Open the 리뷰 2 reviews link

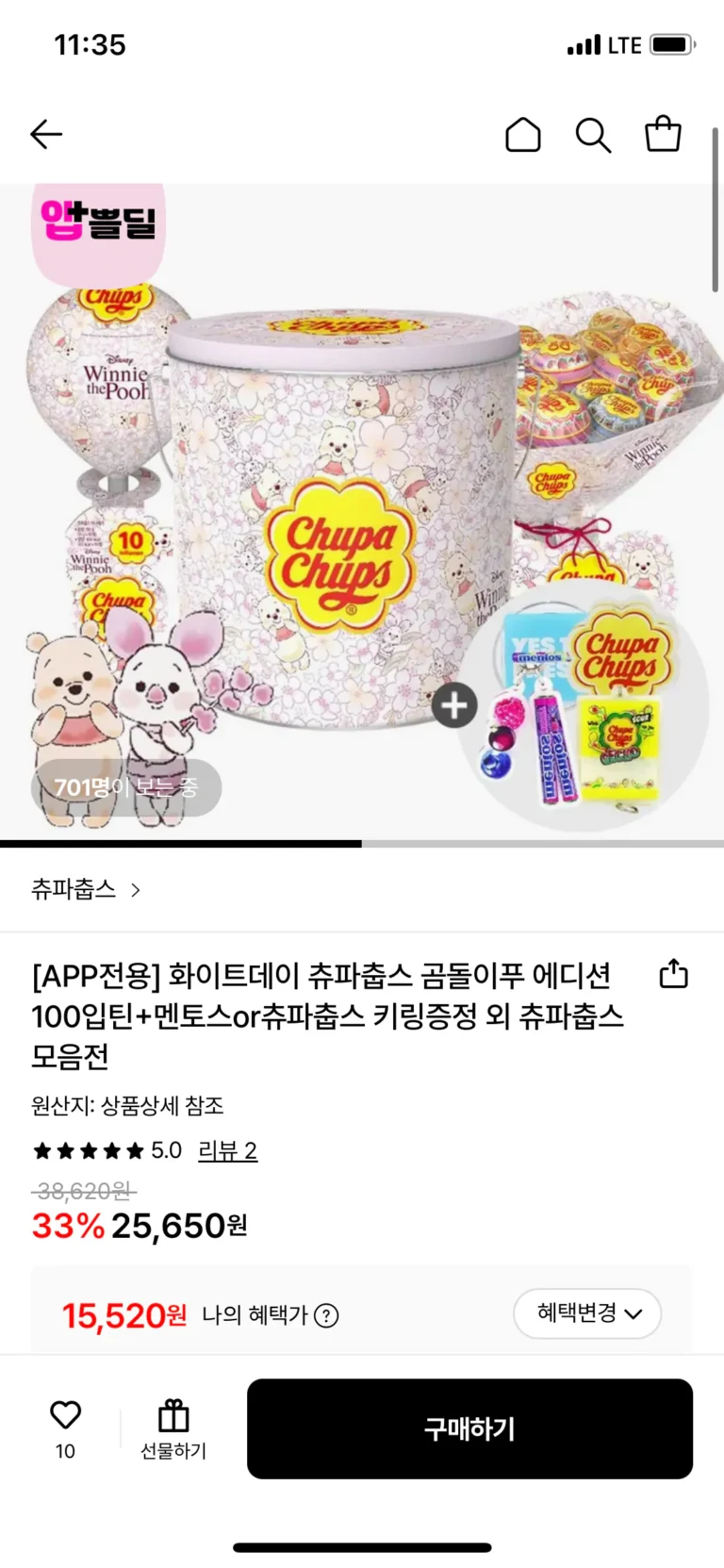pyautogui.click(x=227, y=1150)
